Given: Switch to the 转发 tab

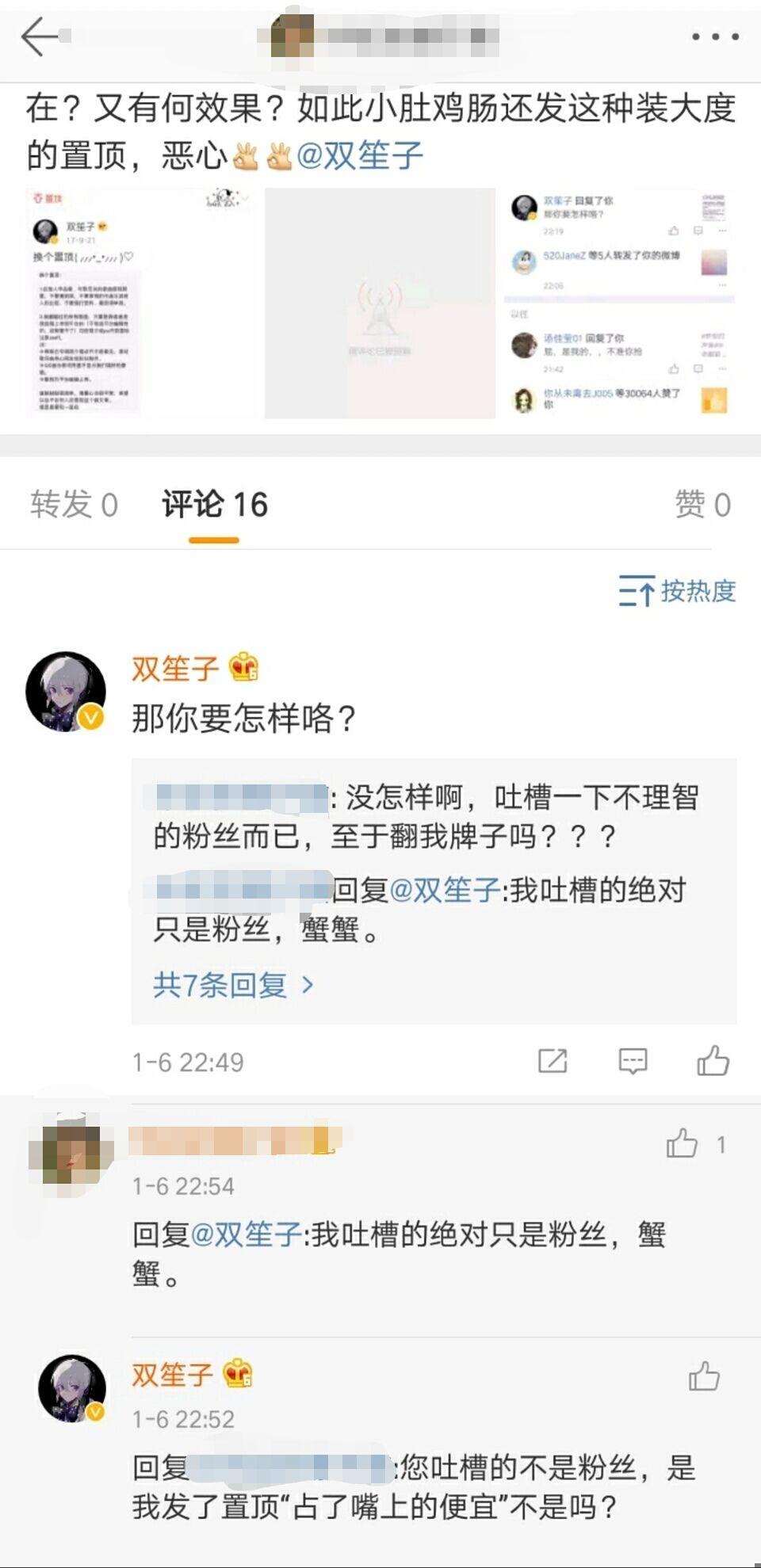Looking at the screenshot, I should point(74,505).
